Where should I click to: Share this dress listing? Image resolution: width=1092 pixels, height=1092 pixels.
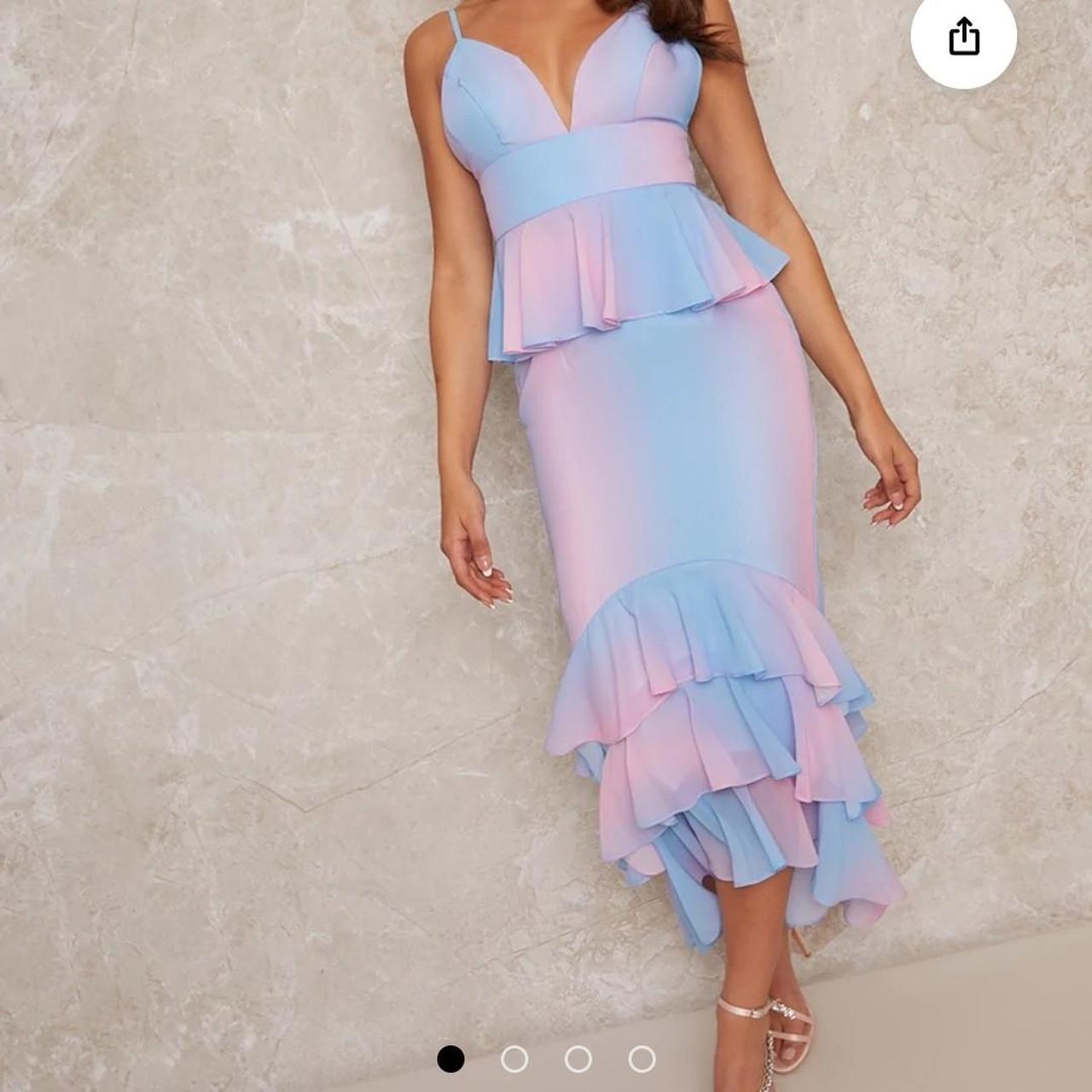[x=963, y=36]
